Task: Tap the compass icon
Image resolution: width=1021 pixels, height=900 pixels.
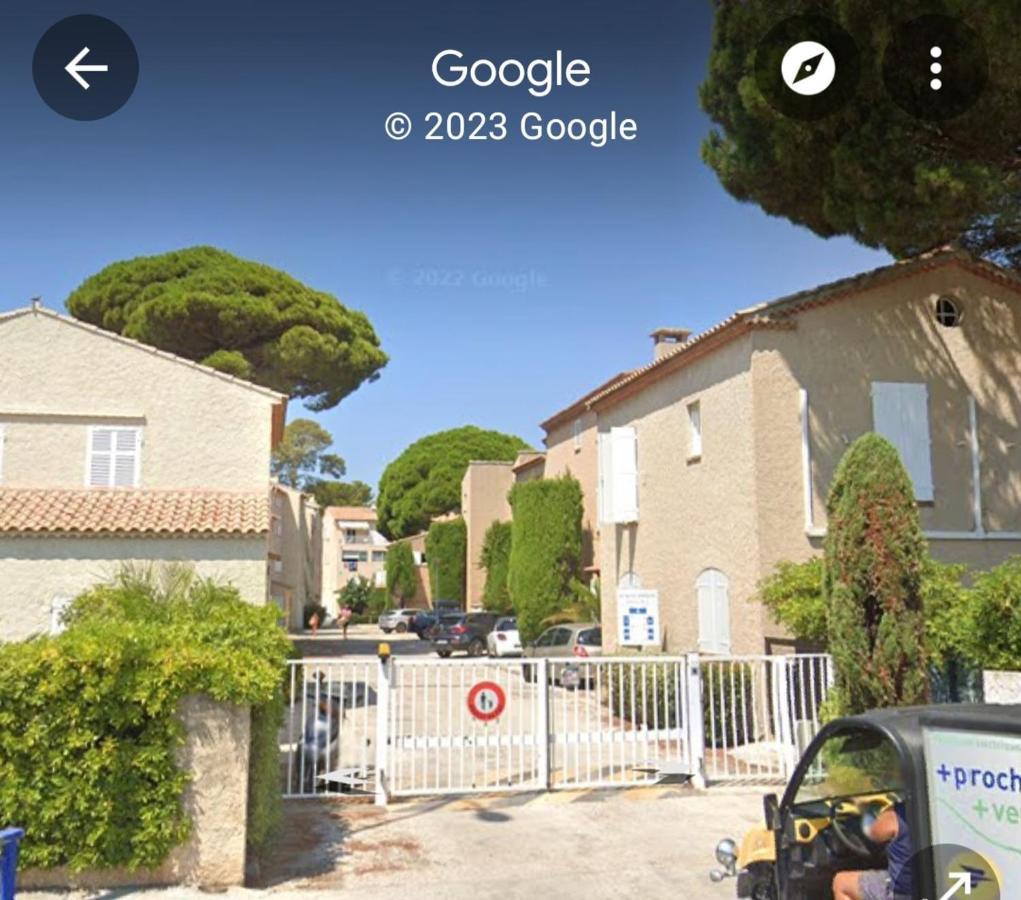Action: pos(807,68)
